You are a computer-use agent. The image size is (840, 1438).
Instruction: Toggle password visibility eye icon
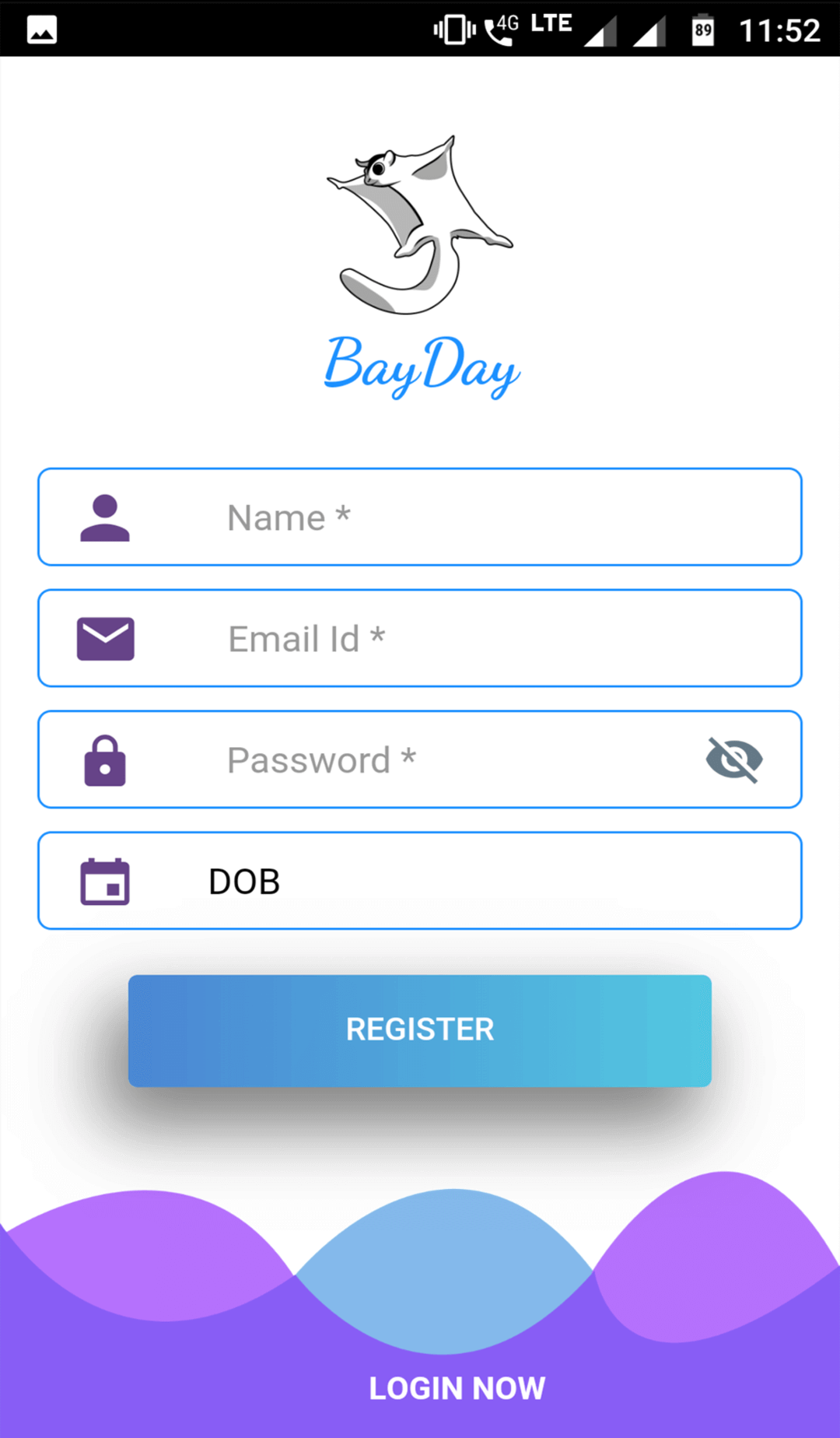tap(734, 759)
